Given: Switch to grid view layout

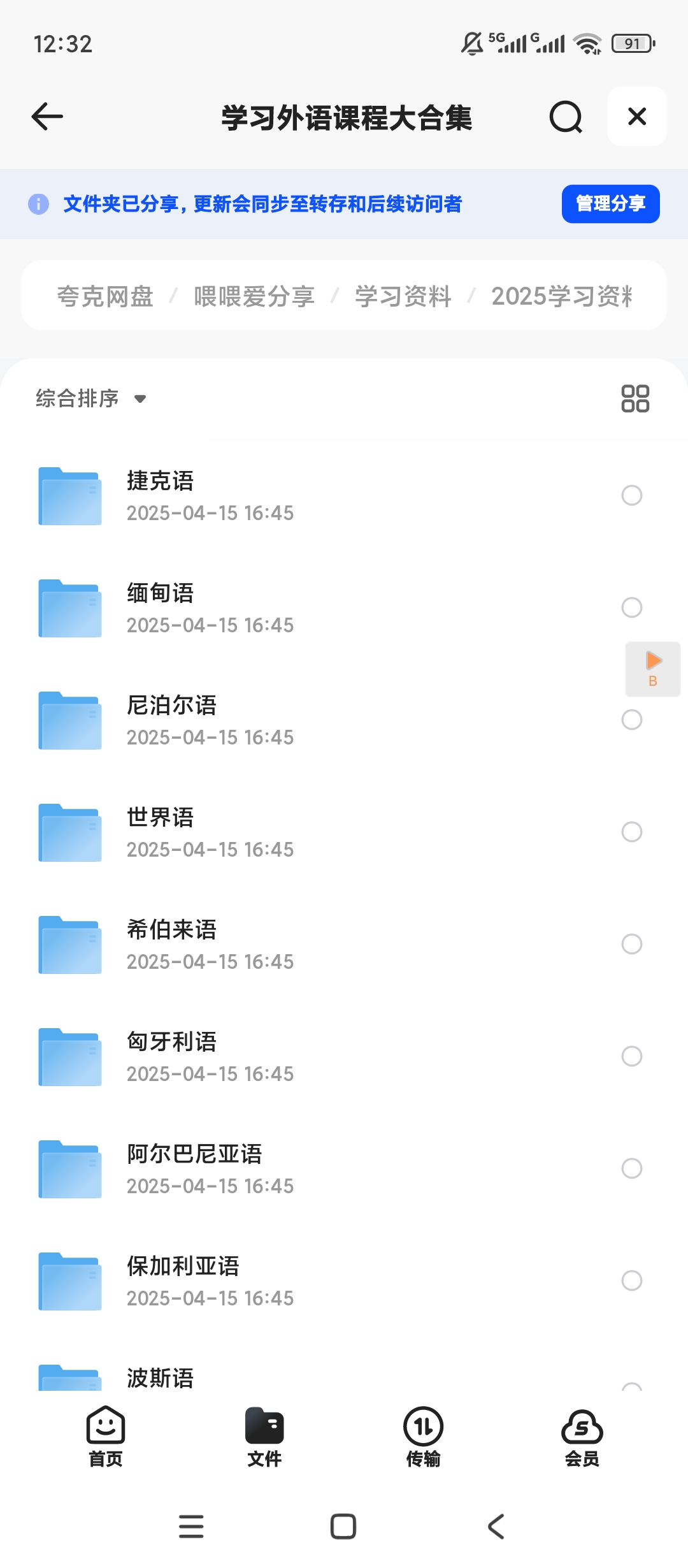Looking at the screenshot, I should [634, 398].
